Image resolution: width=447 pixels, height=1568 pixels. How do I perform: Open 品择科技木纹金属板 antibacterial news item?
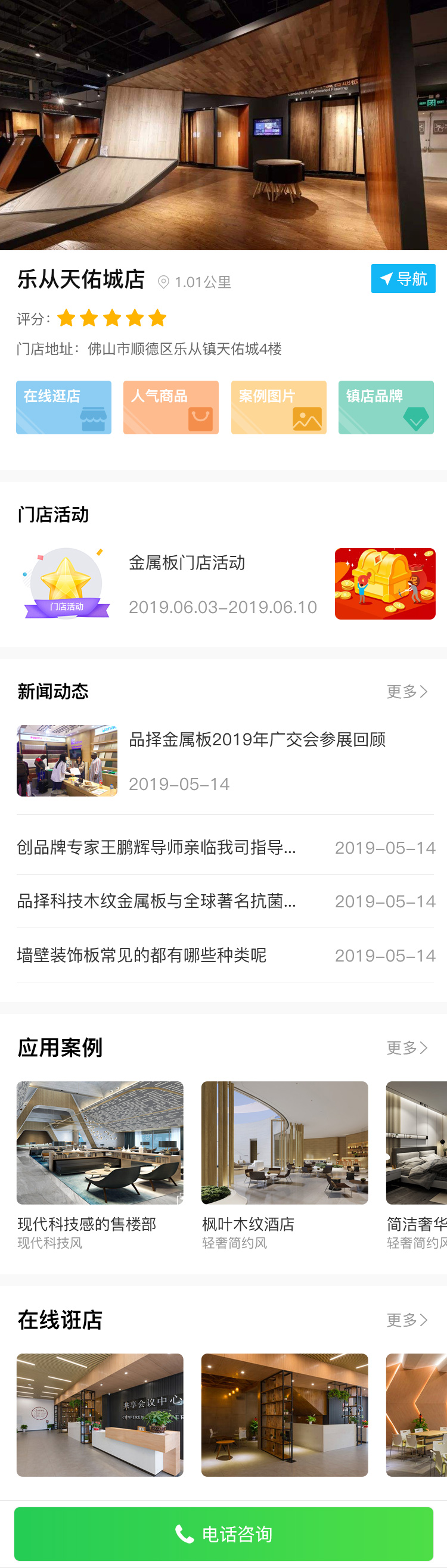click(157, 901)
